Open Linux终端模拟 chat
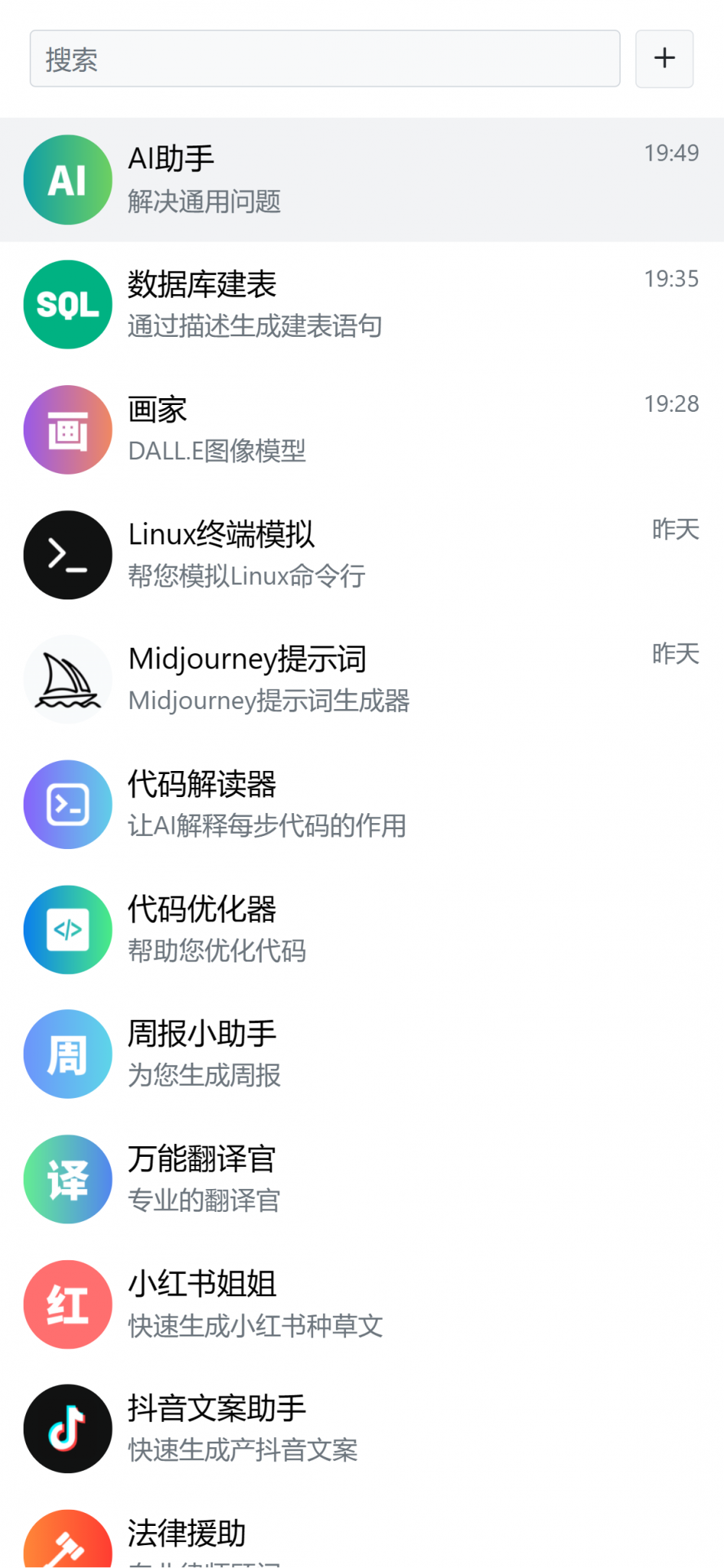 click(362, 555)
